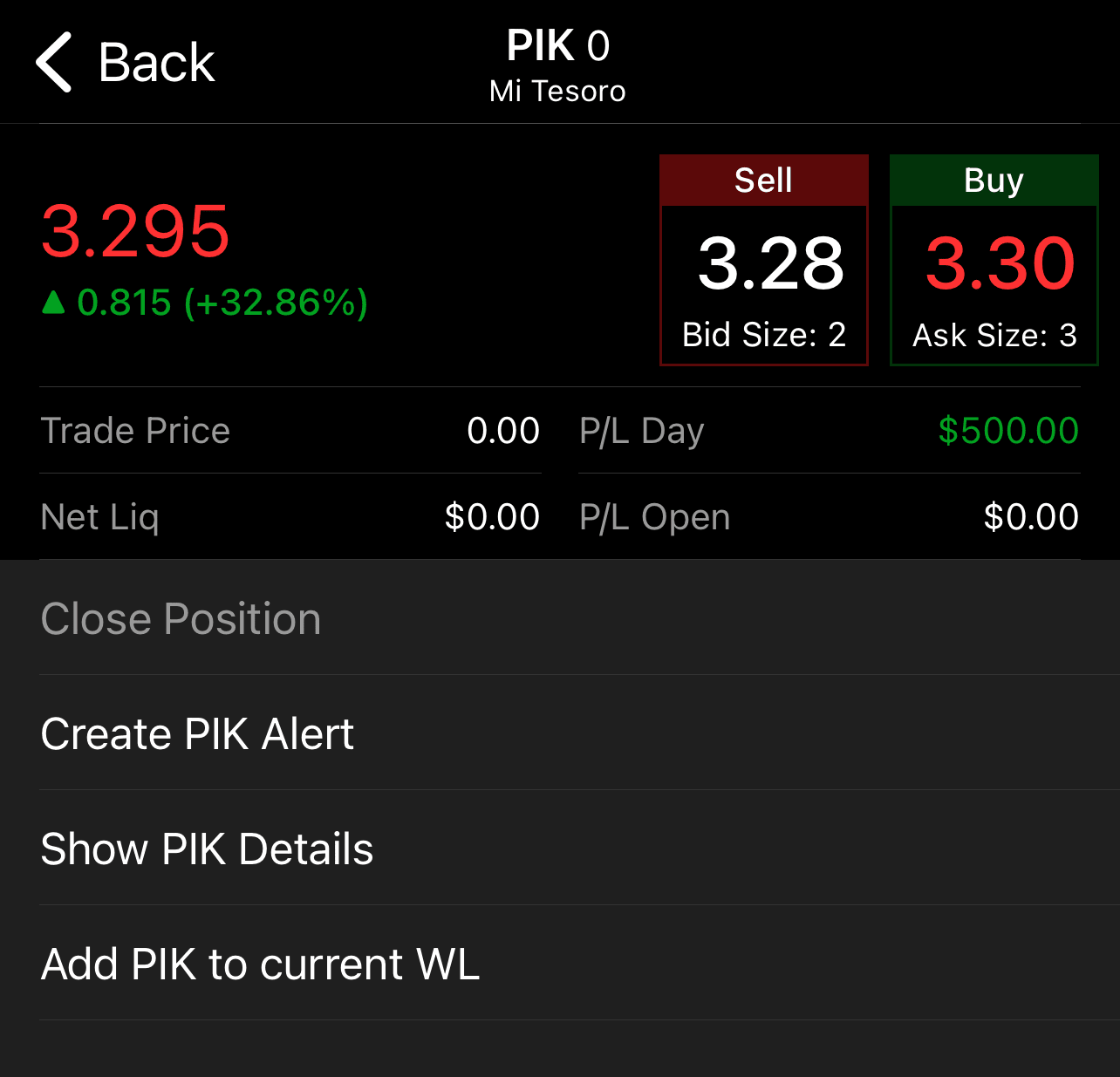The image size is (1120, 1077).
Task: Tap the Buy button at 3.30
Action: tap(994, 260)
